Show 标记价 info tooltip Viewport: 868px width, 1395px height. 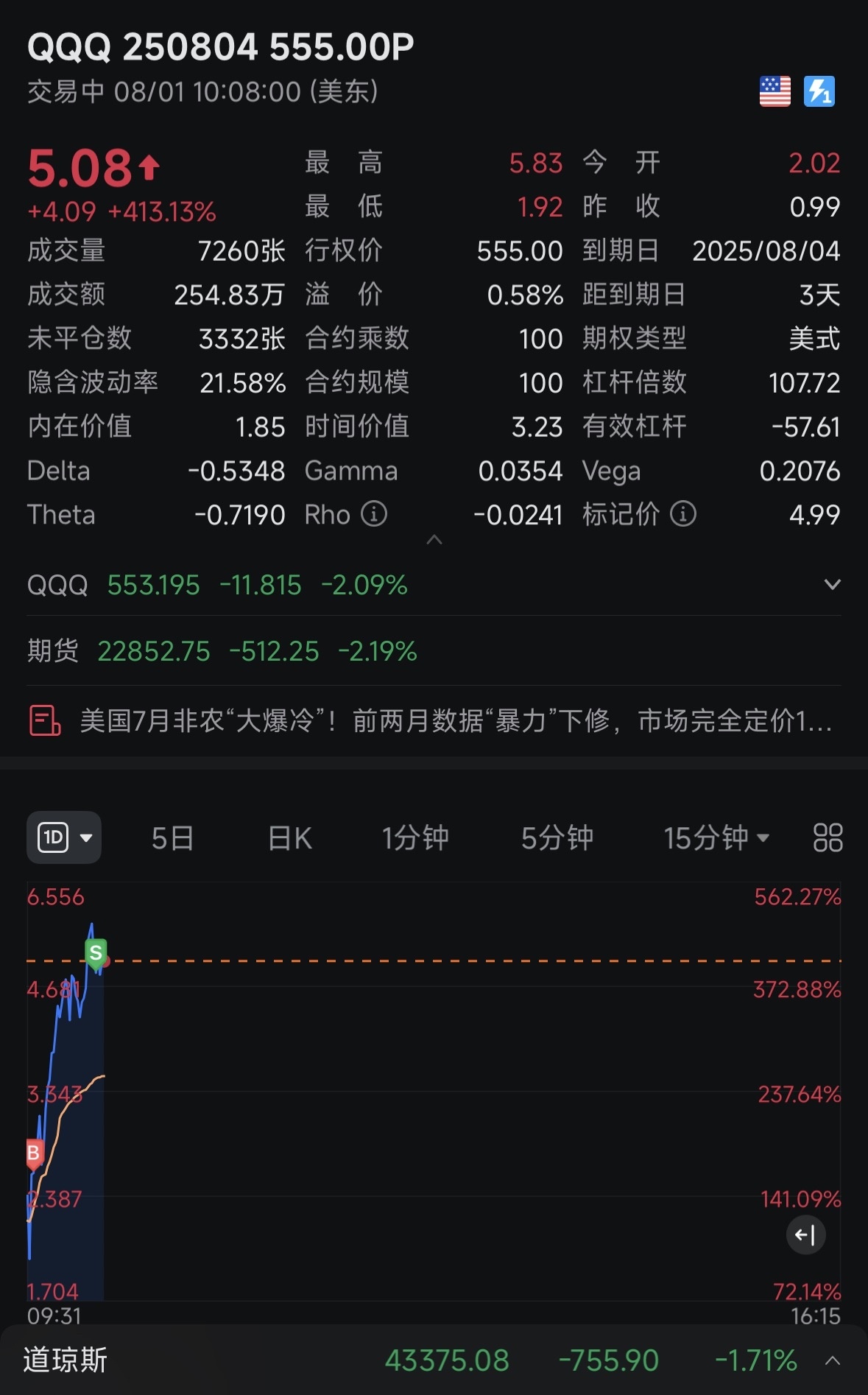tap(683, 514)
